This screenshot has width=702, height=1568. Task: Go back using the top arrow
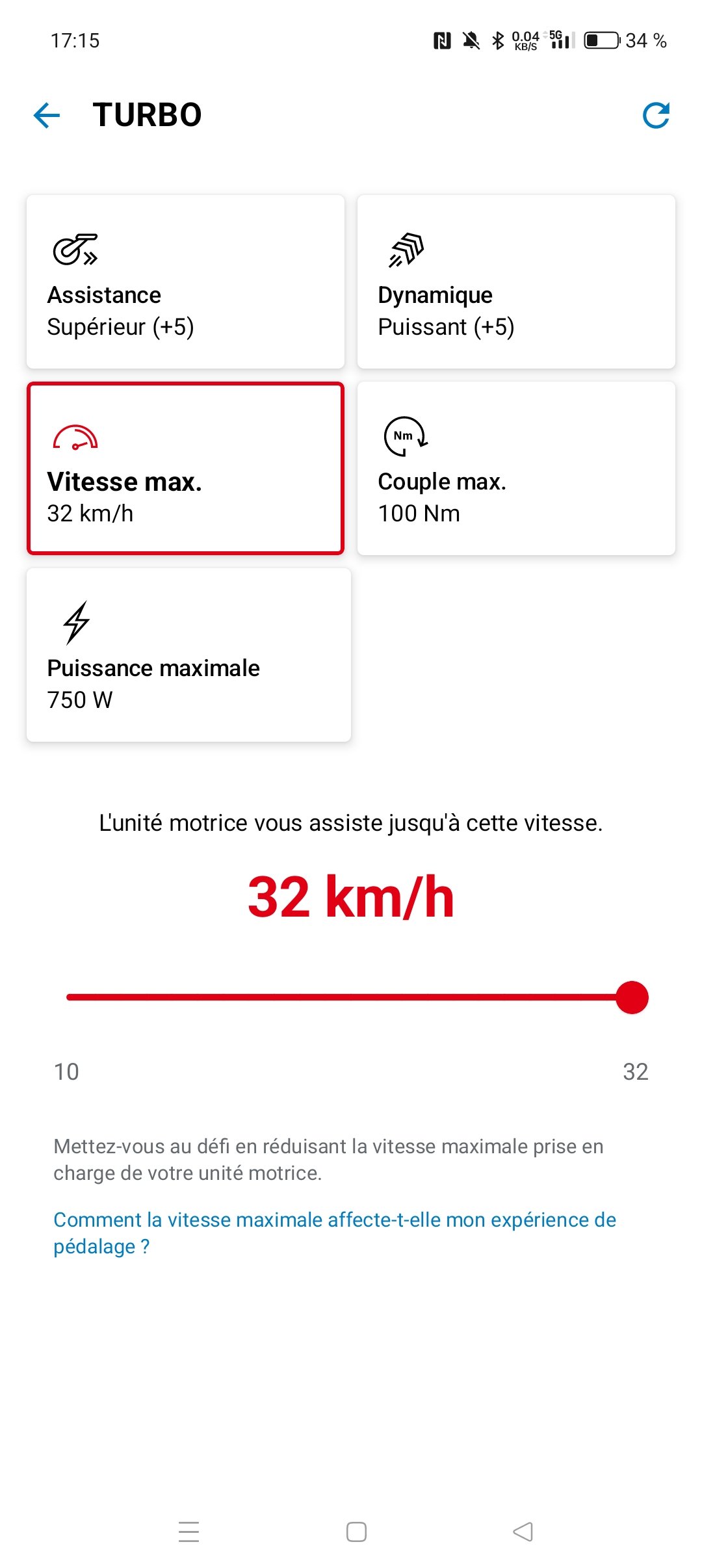(x=47, y=116)
